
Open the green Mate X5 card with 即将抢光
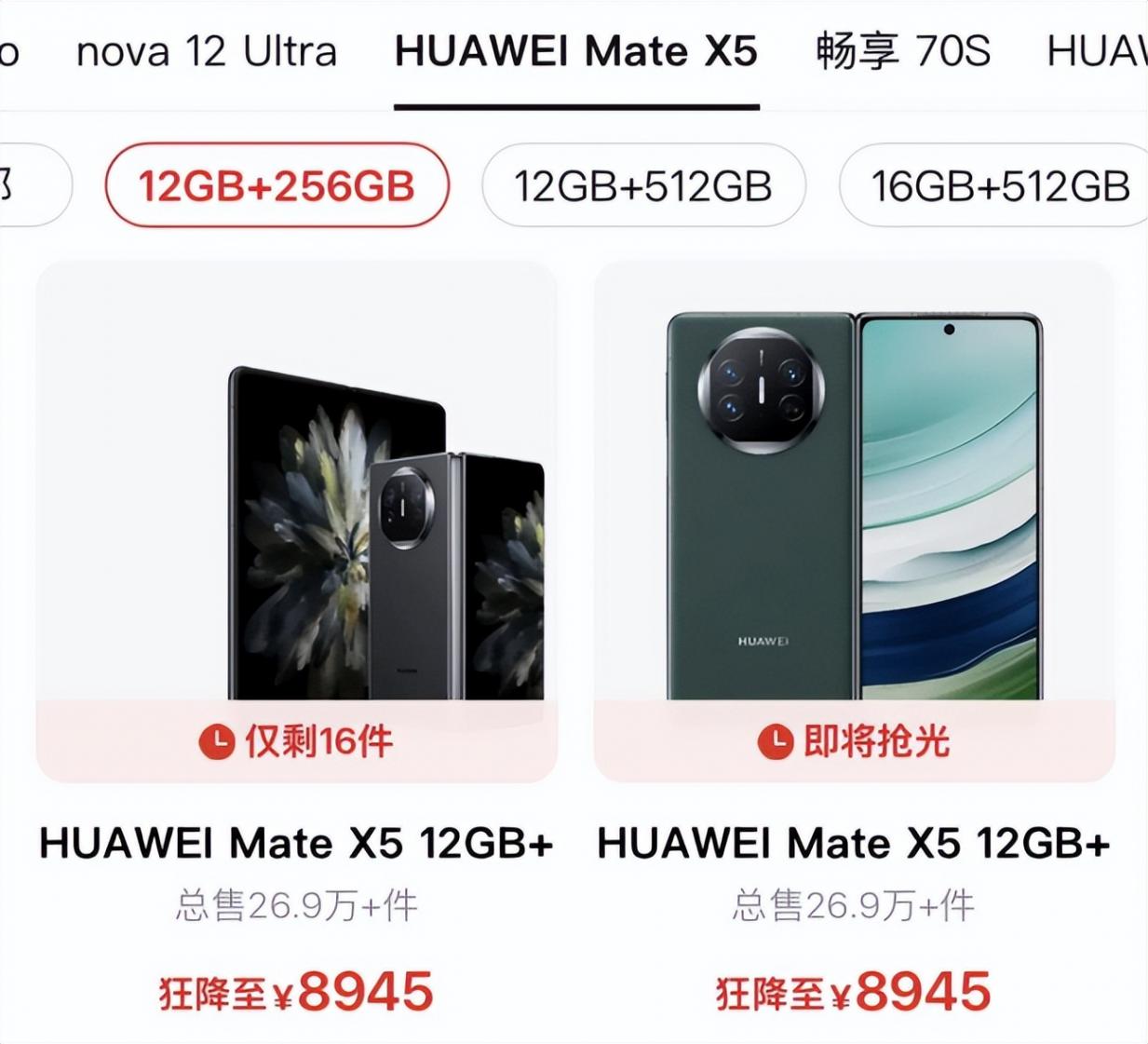coord(854,522)
